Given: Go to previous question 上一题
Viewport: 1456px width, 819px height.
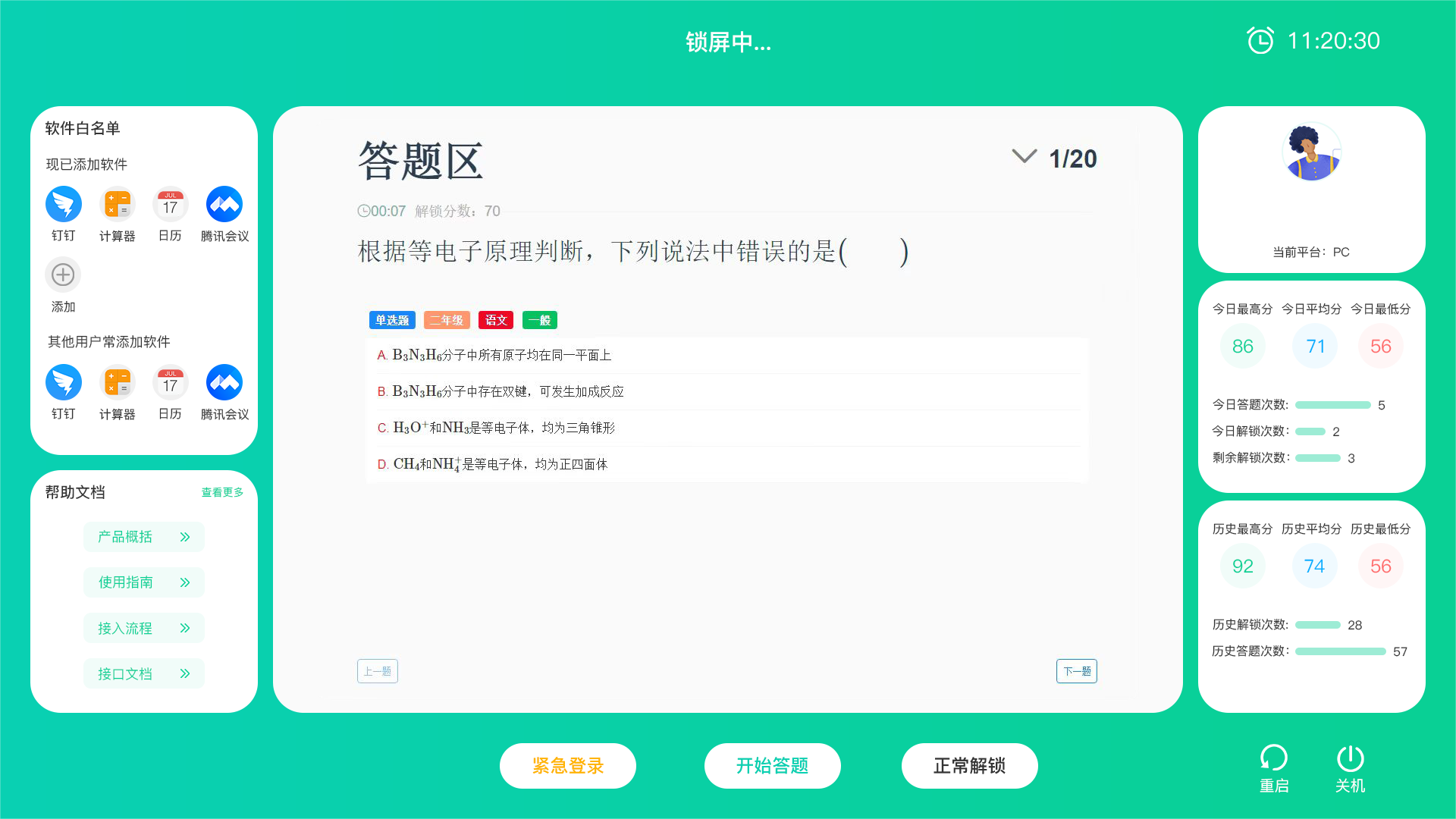Looking at the screenshot, I should point(378,671).
